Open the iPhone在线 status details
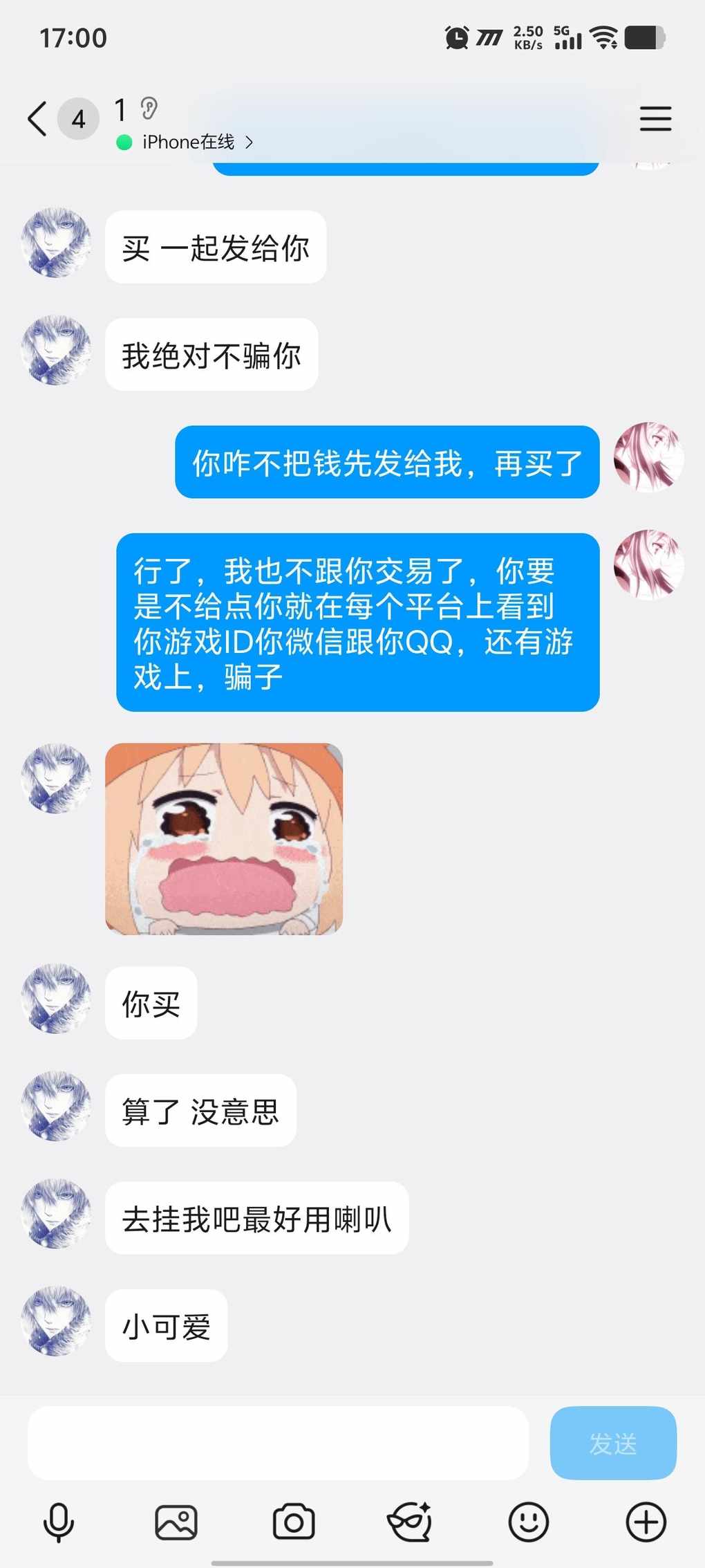 188,142
